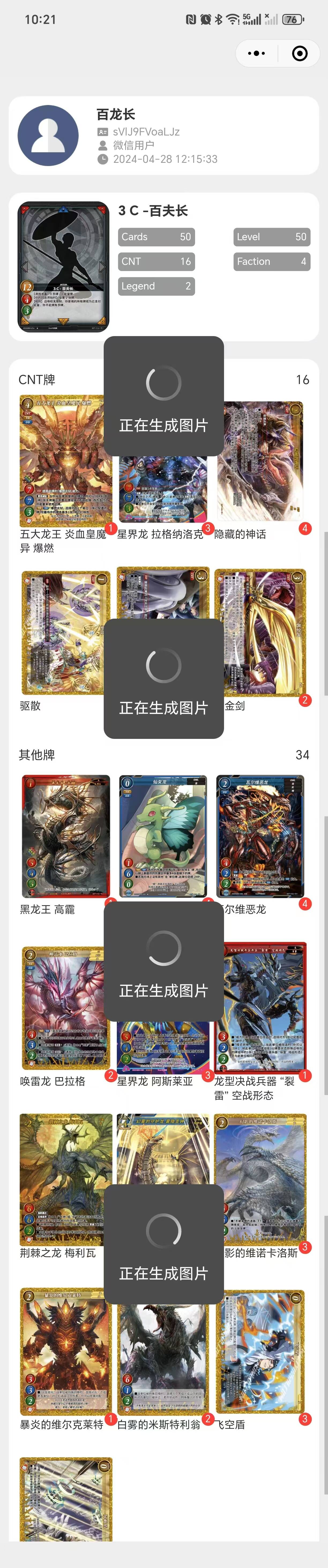Open the 龙型决战兵器 裂雷 空战形态 card
This screenshot has width=328, height=1568.
[260, 1008]
